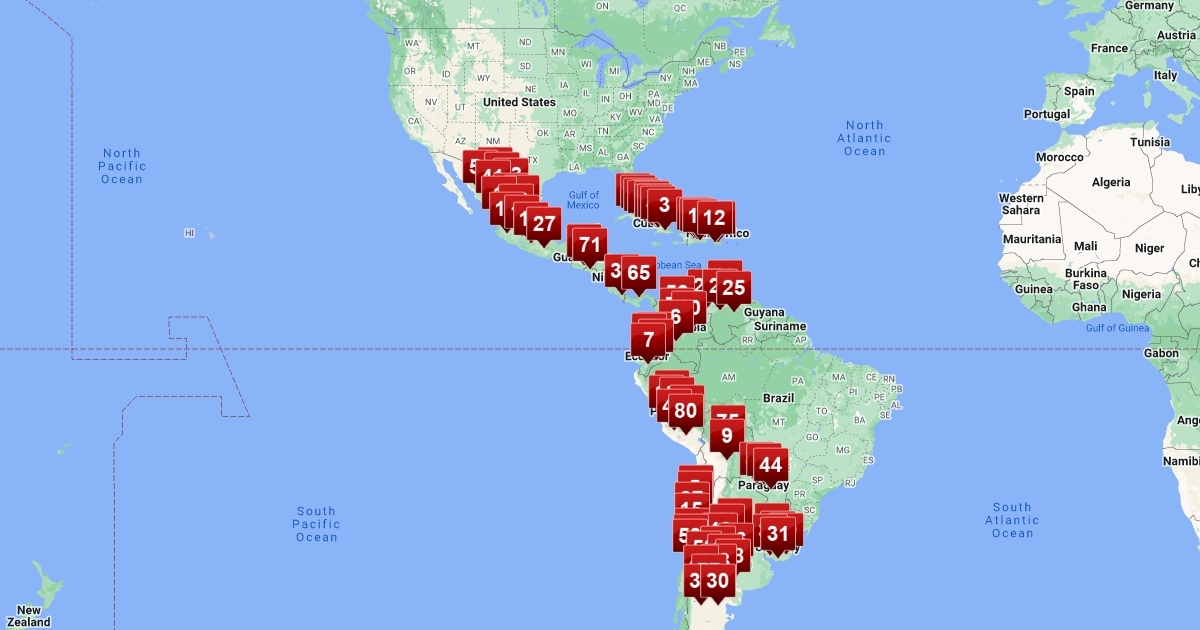This screenshot has height=630, width=1200.
Task: Open the cluster marker labeled 80
Action: (685, 410)
